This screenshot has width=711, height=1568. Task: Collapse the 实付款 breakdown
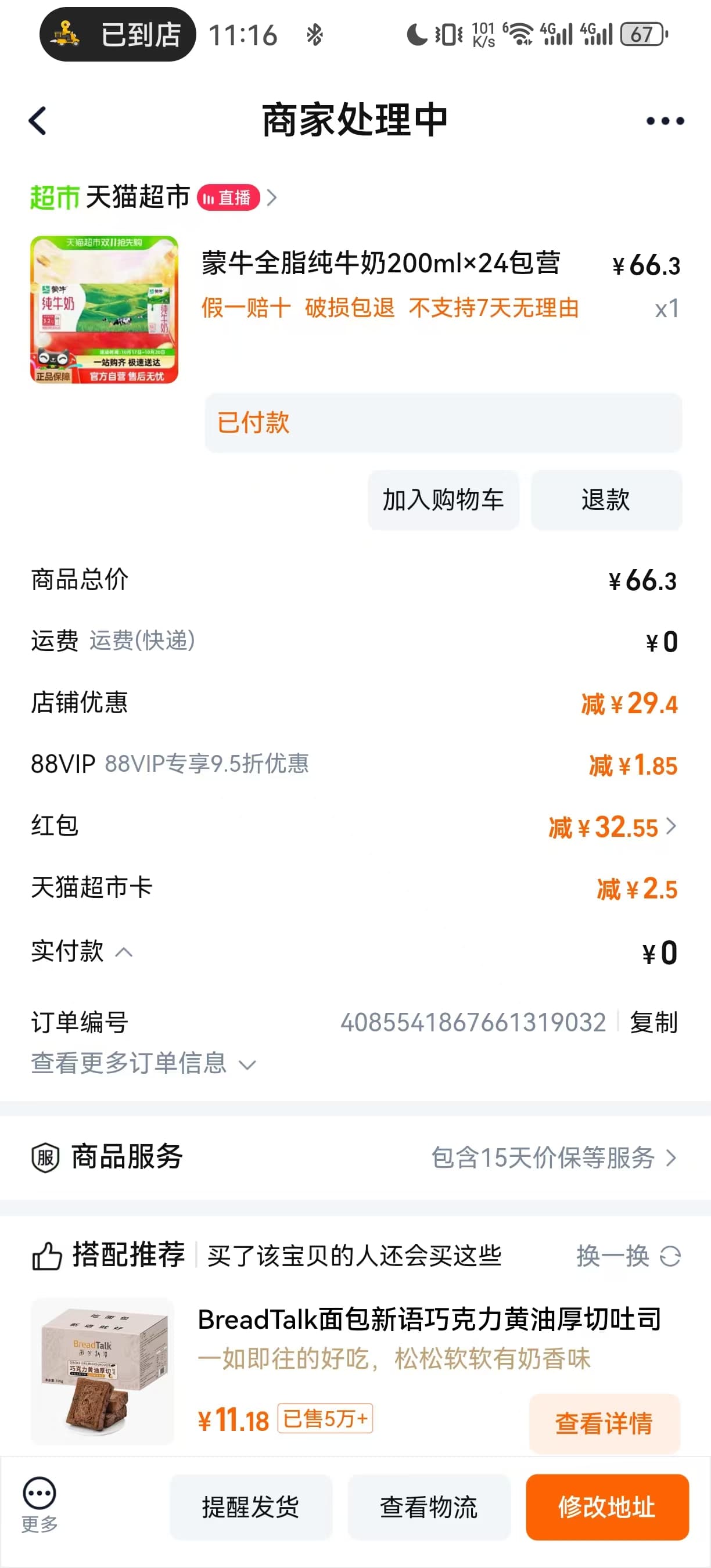[81, 951]
